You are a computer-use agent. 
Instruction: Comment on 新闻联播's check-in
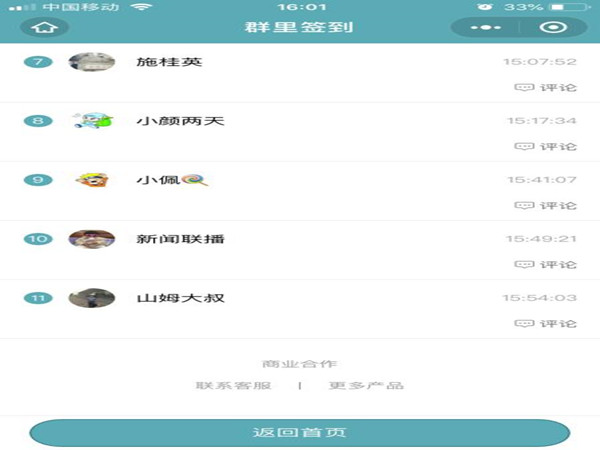(x=546, y=264)
